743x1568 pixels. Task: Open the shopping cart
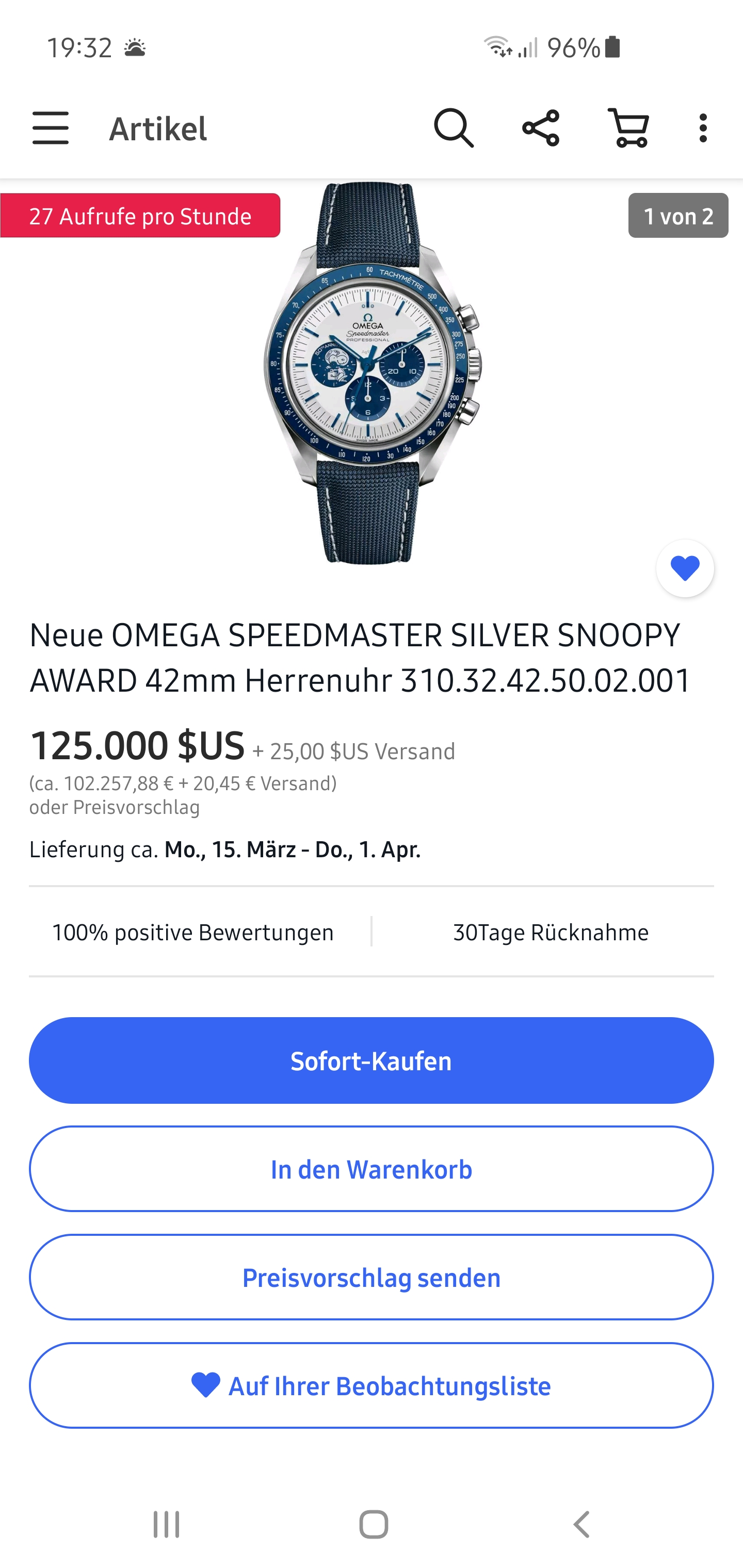tap(628, 128)
